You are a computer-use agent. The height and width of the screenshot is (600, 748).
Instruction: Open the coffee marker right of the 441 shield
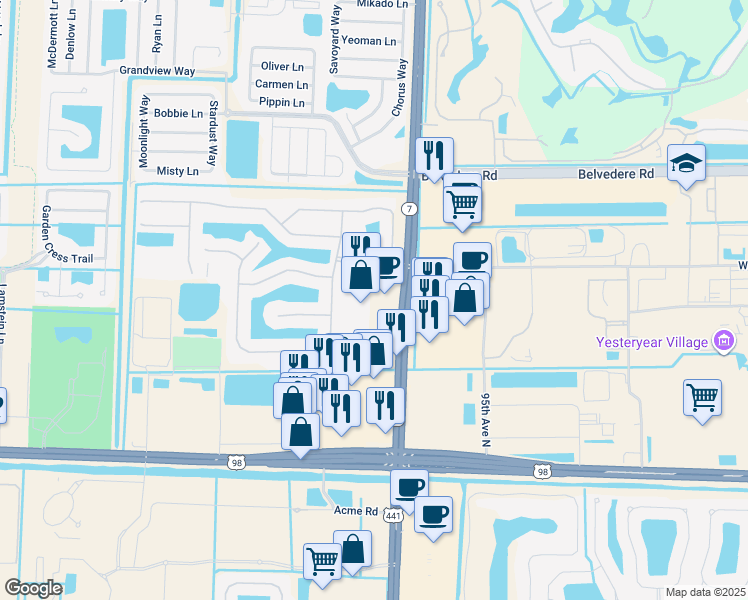pos(434,516)
